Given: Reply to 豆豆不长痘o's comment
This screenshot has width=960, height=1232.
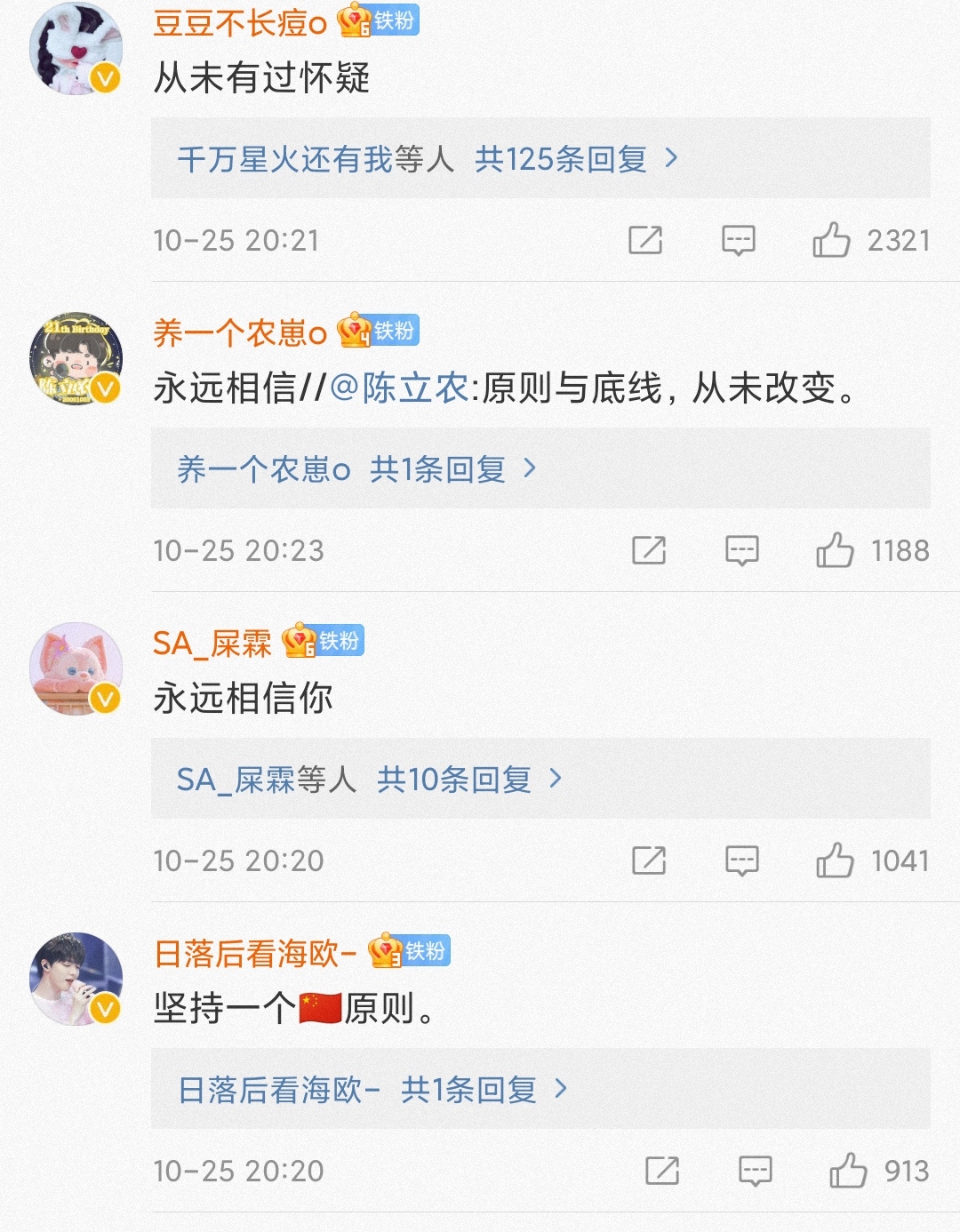Looking at the screenshot, I should coord(738,240).
